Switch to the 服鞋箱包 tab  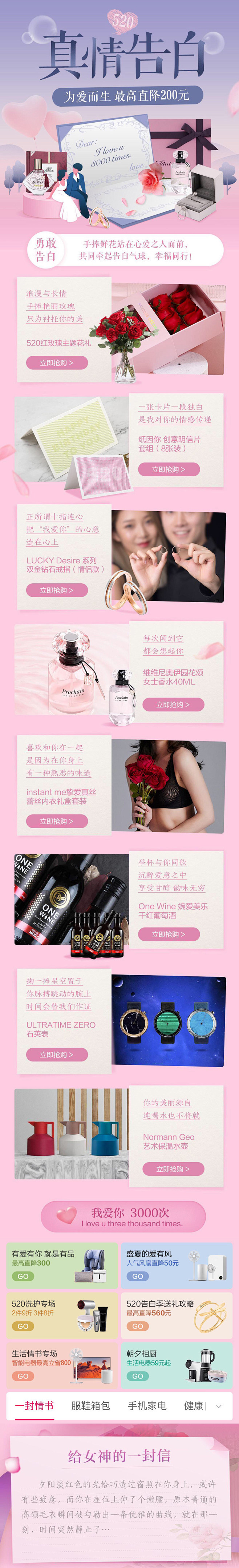[90, 1405]
